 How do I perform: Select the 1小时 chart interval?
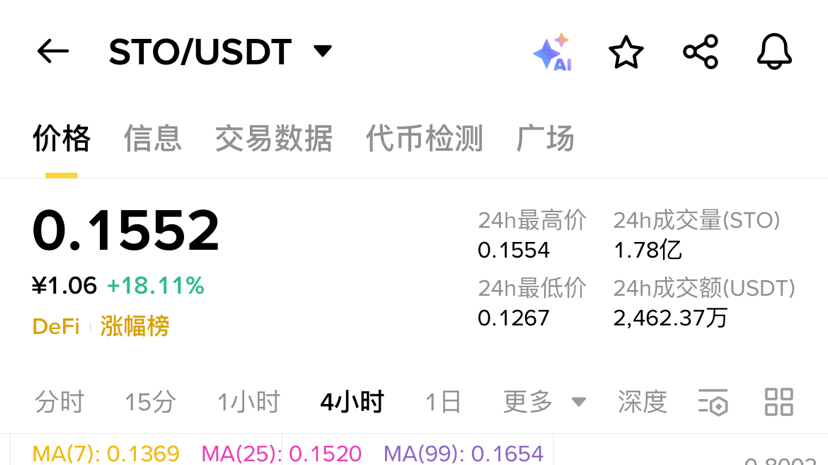click(x=249, y=402)
